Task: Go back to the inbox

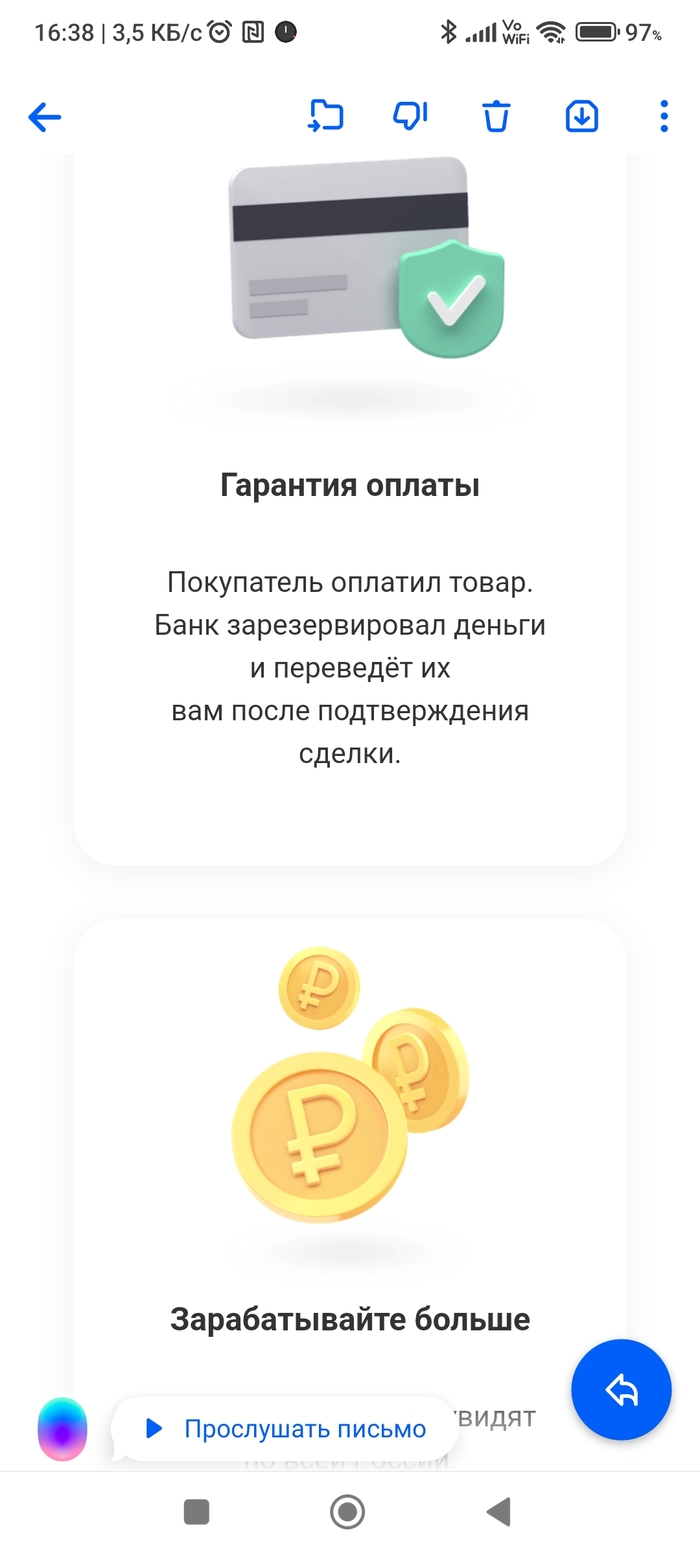Action: click(x=45, y=117)
